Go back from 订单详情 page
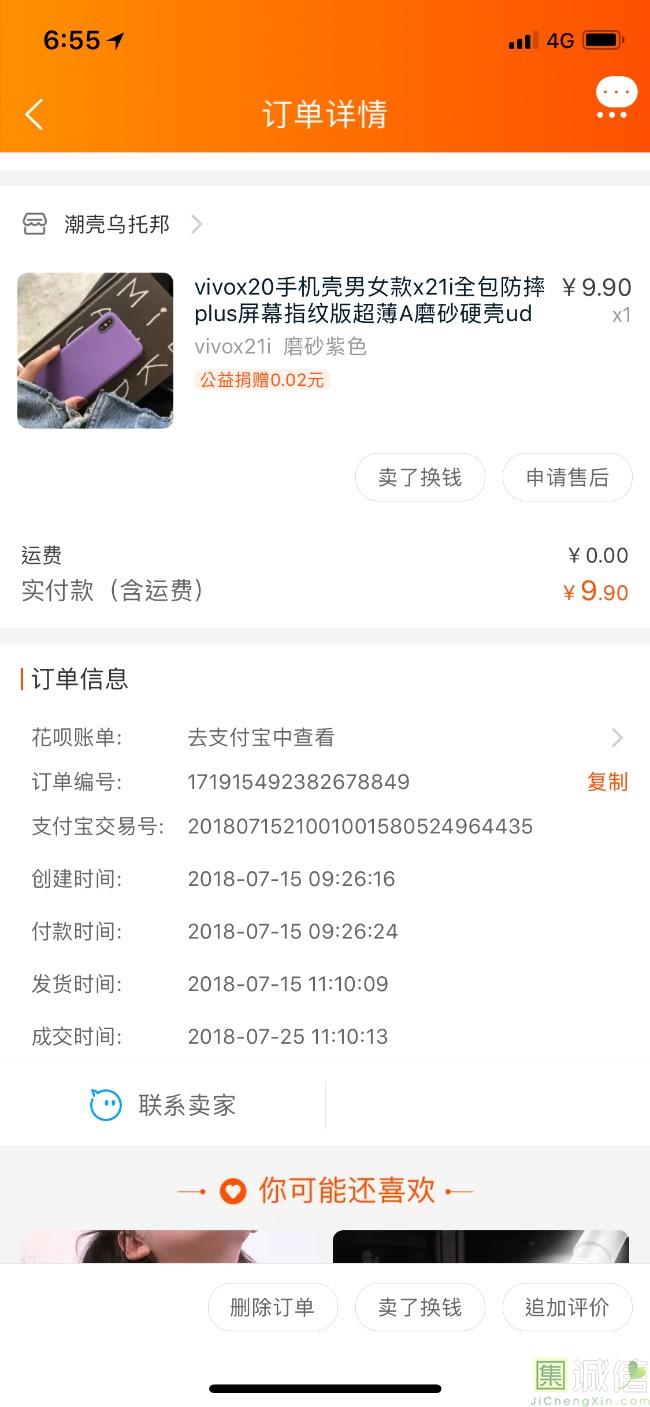 tap(34, 114)
